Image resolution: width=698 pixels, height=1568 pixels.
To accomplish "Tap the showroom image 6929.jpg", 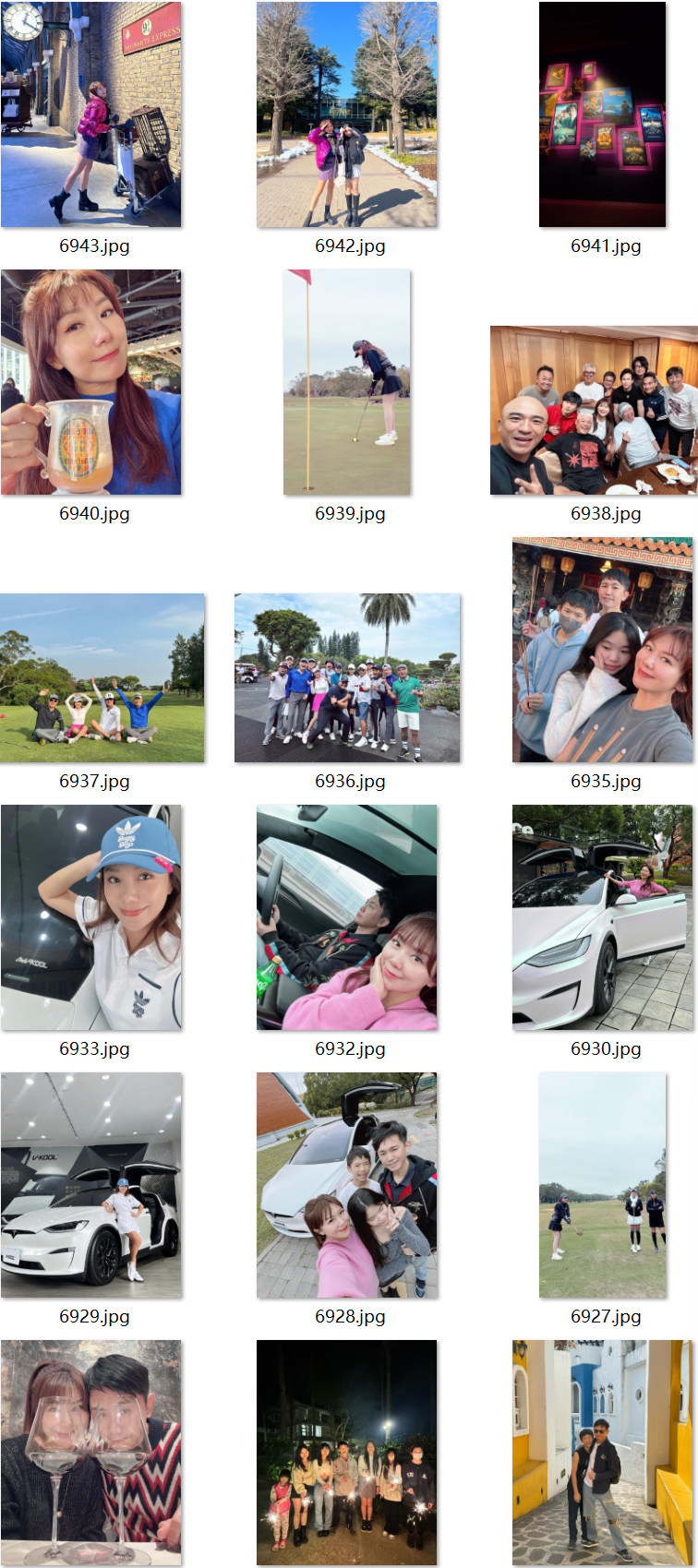I will pyautogui.click(x=91, y=1185).
